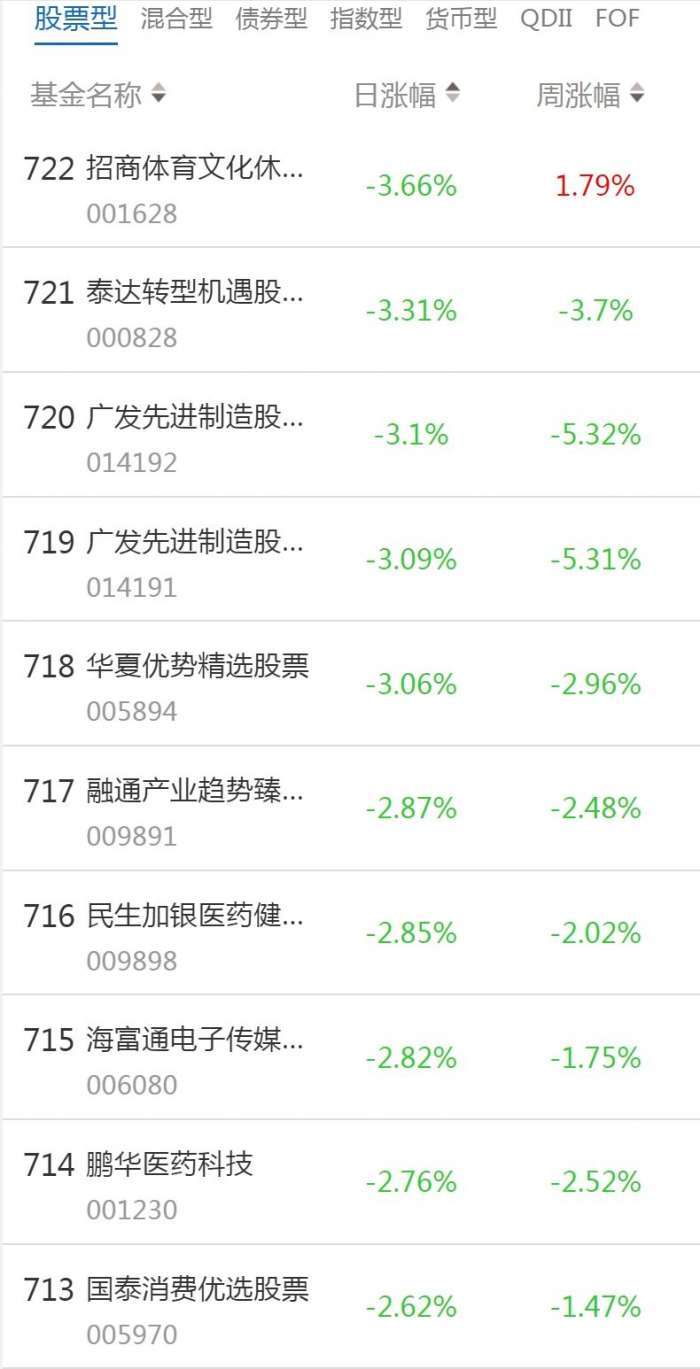
Task: Sort funds by 周涨幅
Action: click(590, 96)
